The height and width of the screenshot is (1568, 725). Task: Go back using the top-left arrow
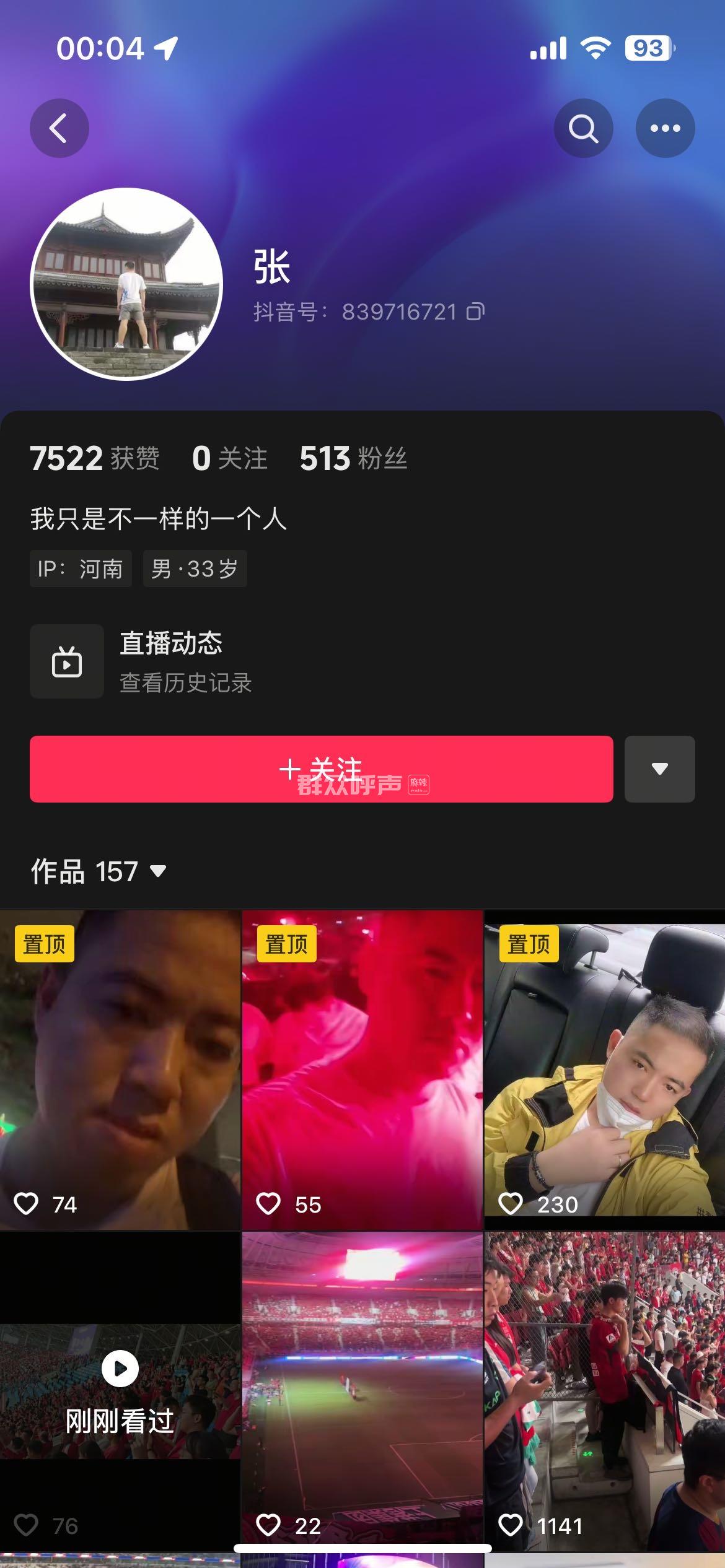(59, 128)
